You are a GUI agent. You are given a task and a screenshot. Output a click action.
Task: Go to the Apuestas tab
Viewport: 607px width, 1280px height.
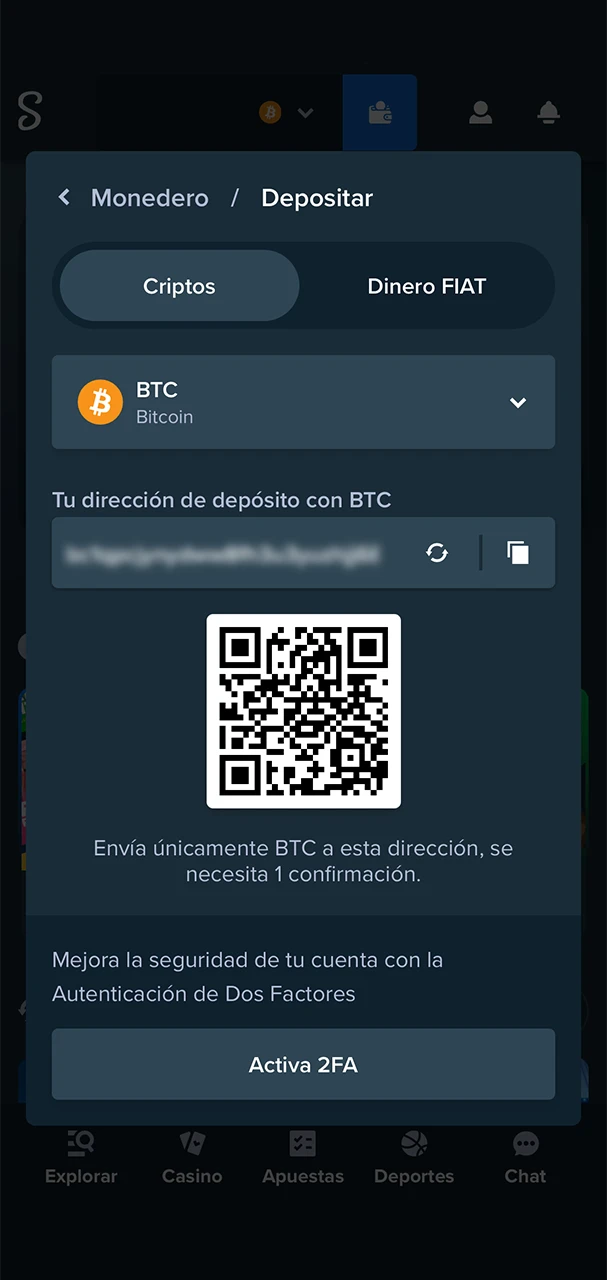click(303, 1158)
